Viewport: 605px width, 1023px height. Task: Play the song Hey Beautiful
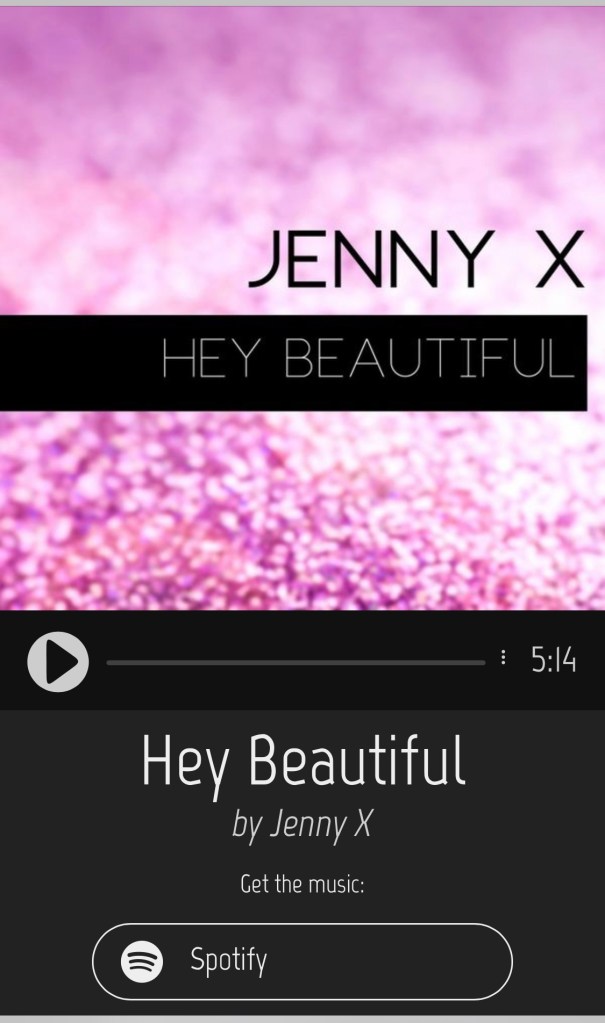click(x=58, y=662)
